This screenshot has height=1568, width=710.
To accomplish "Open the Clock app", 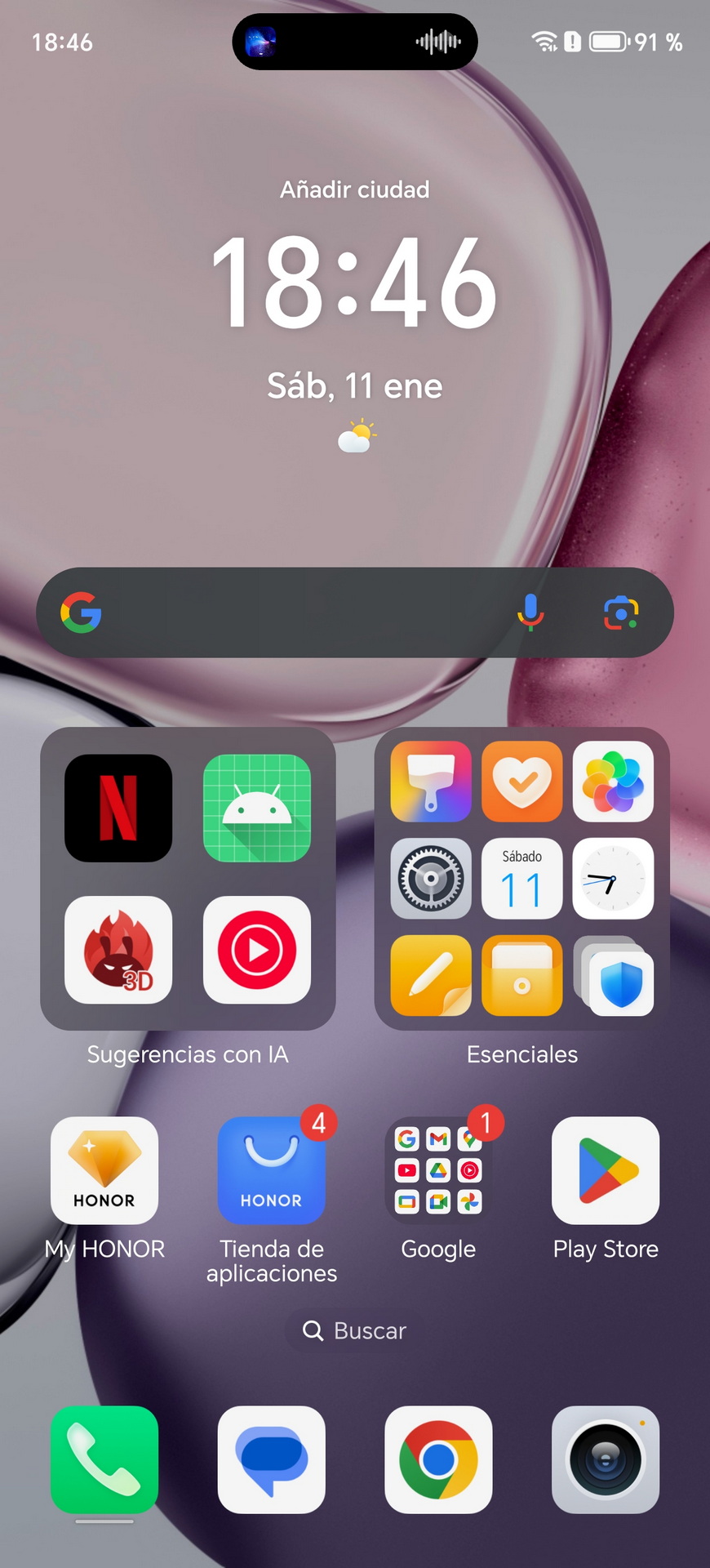I will click(613, 879).
